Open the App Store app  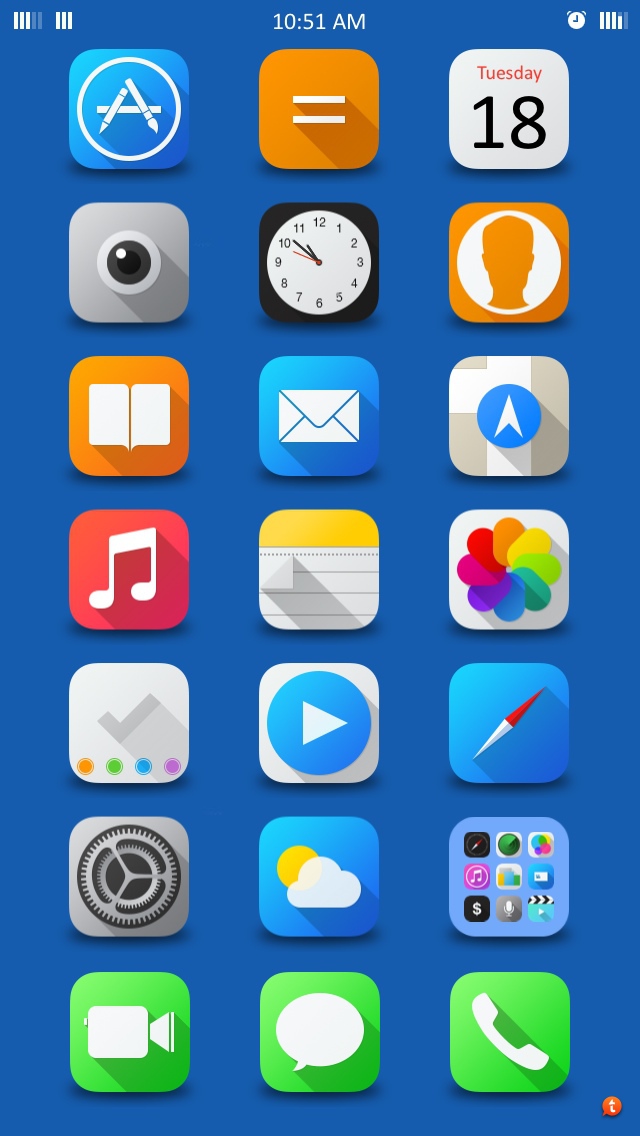129,109
